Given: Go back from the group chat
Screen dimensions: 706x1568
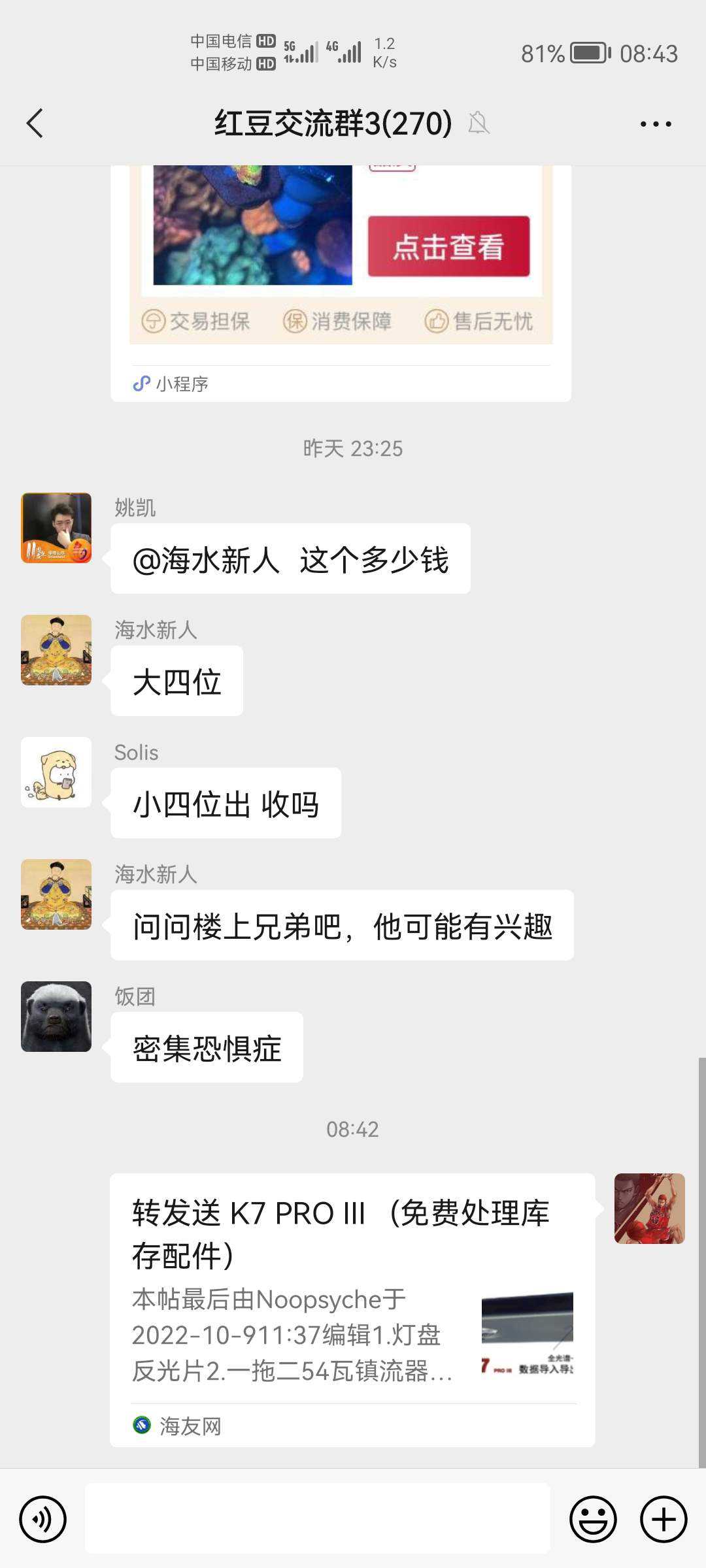Looking at the screenshot, I should pos(35,123).
